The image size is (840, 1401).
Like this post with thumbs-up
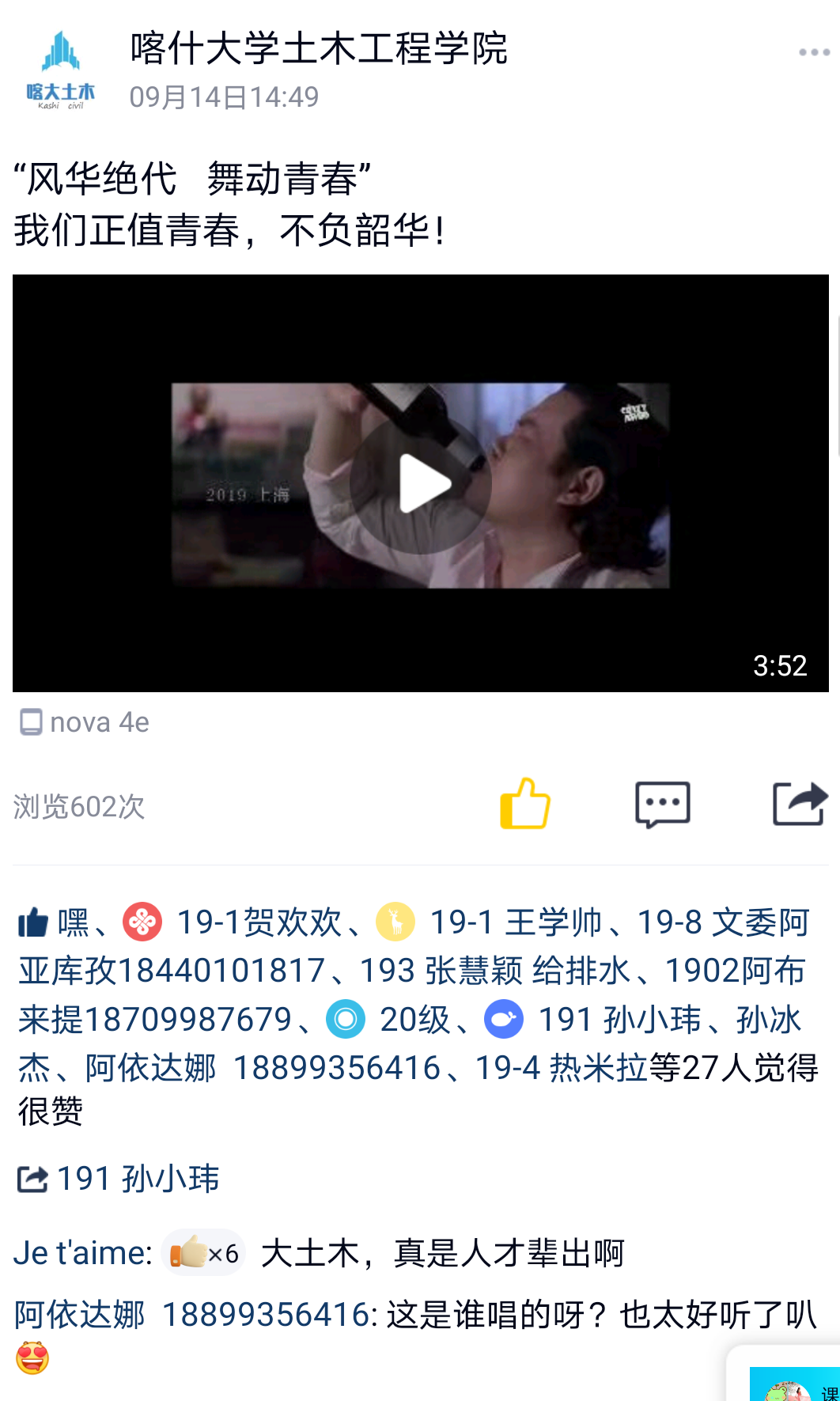[525, 804]
